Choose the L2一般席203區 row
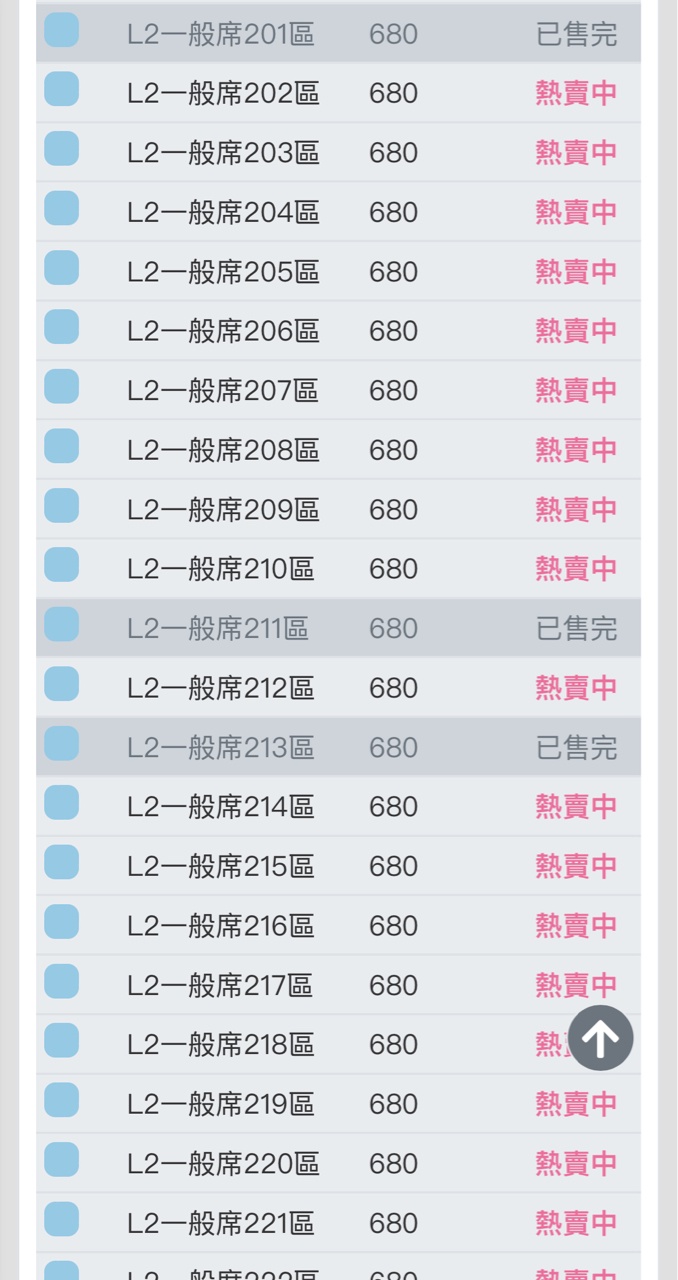This screenshot has height=1280, width=678. pyautogui.click(x=223, y=153)
